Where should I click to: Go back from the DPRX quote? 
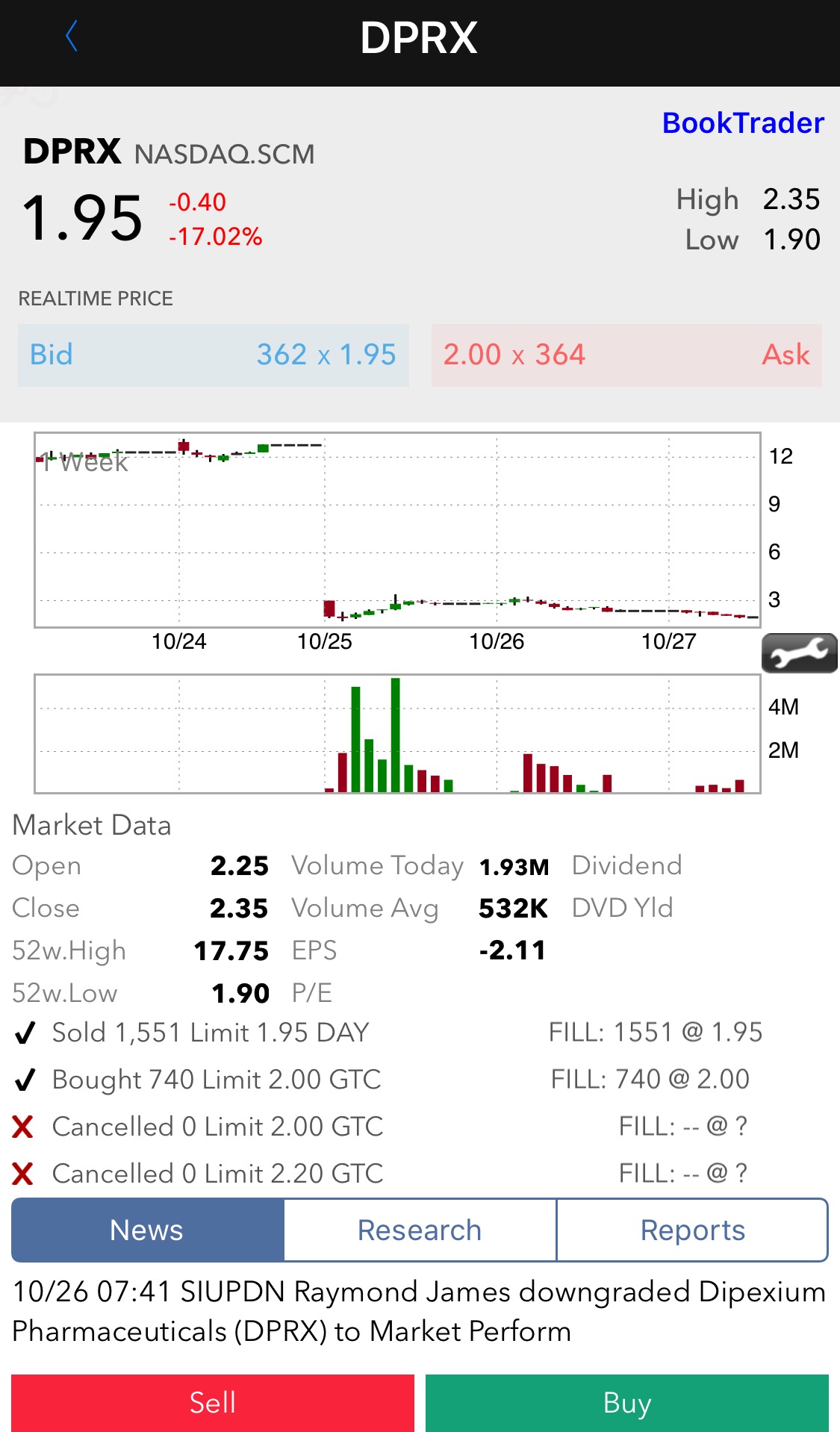point(72,37)
